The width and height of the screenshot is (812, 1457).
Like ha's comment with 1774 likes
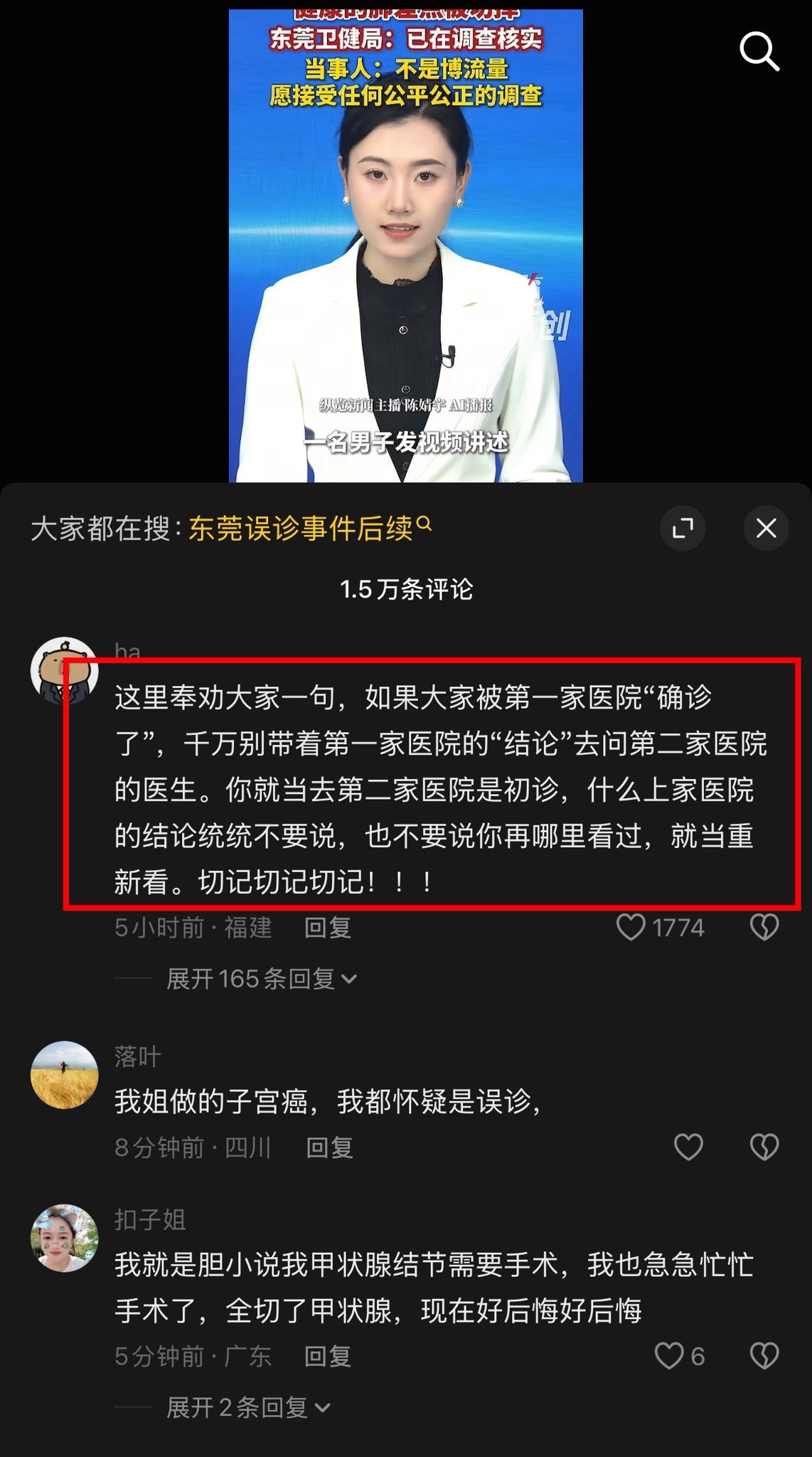[631, 927]
